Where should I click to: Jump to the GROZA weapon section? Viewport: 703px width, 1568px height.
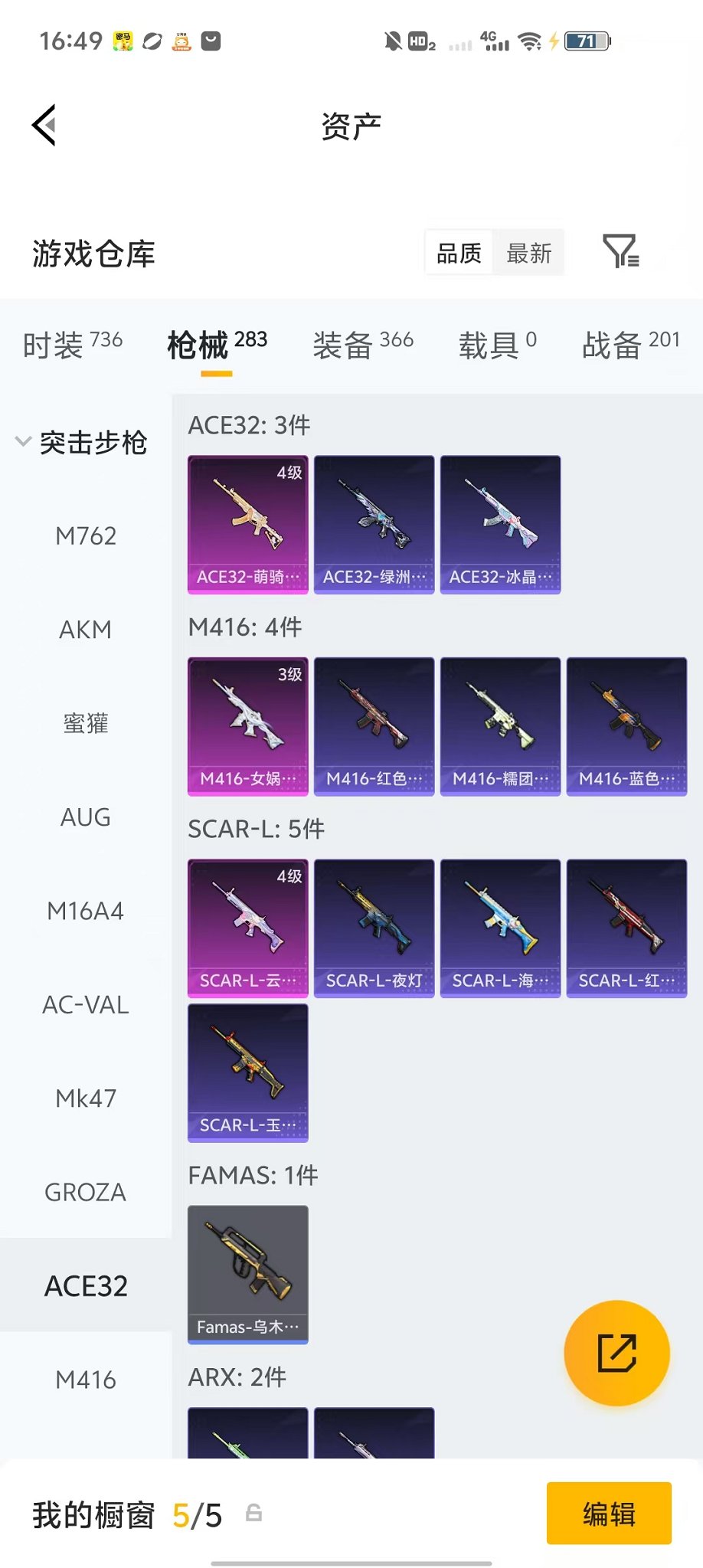click(86, 1192)
